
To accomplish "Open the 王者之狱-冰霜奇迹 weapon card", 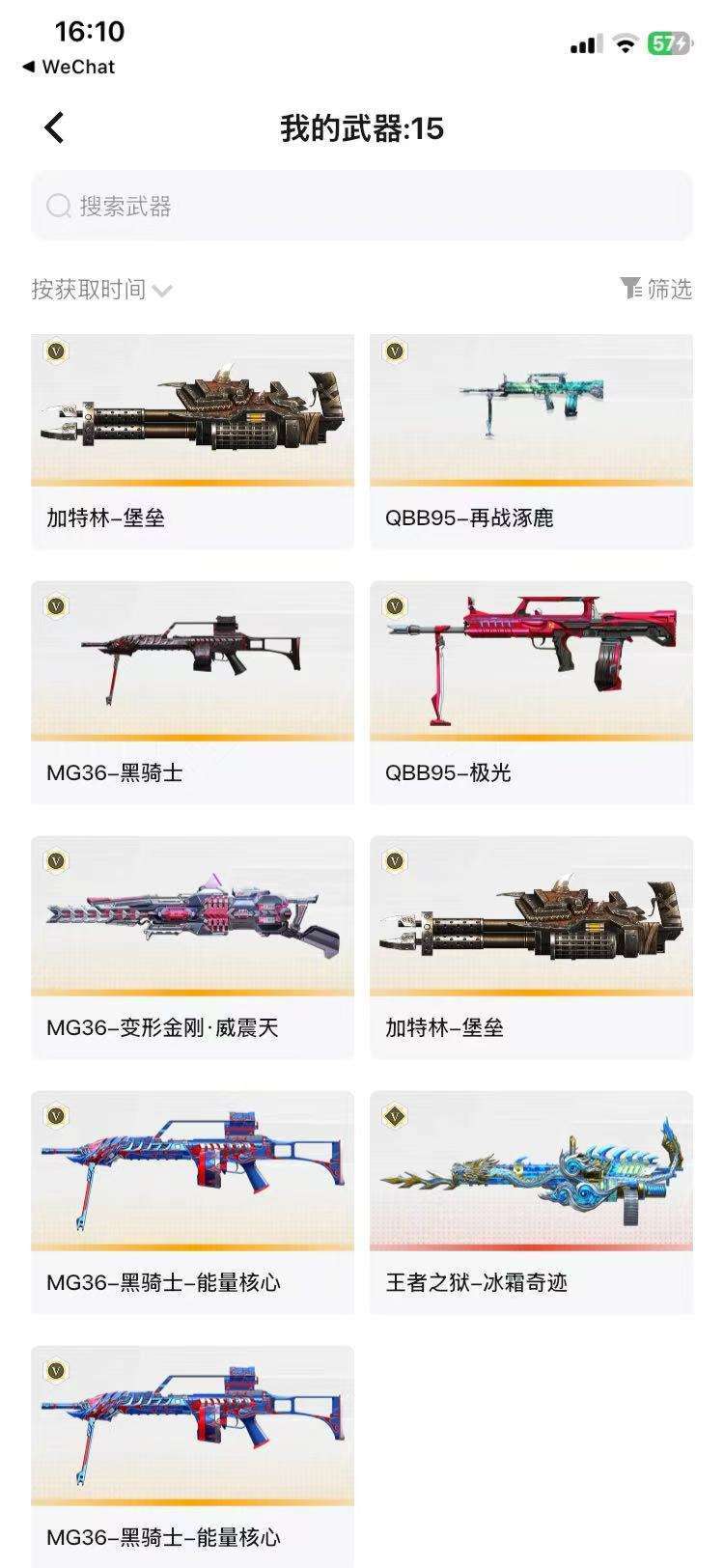I will (531, 1202).
